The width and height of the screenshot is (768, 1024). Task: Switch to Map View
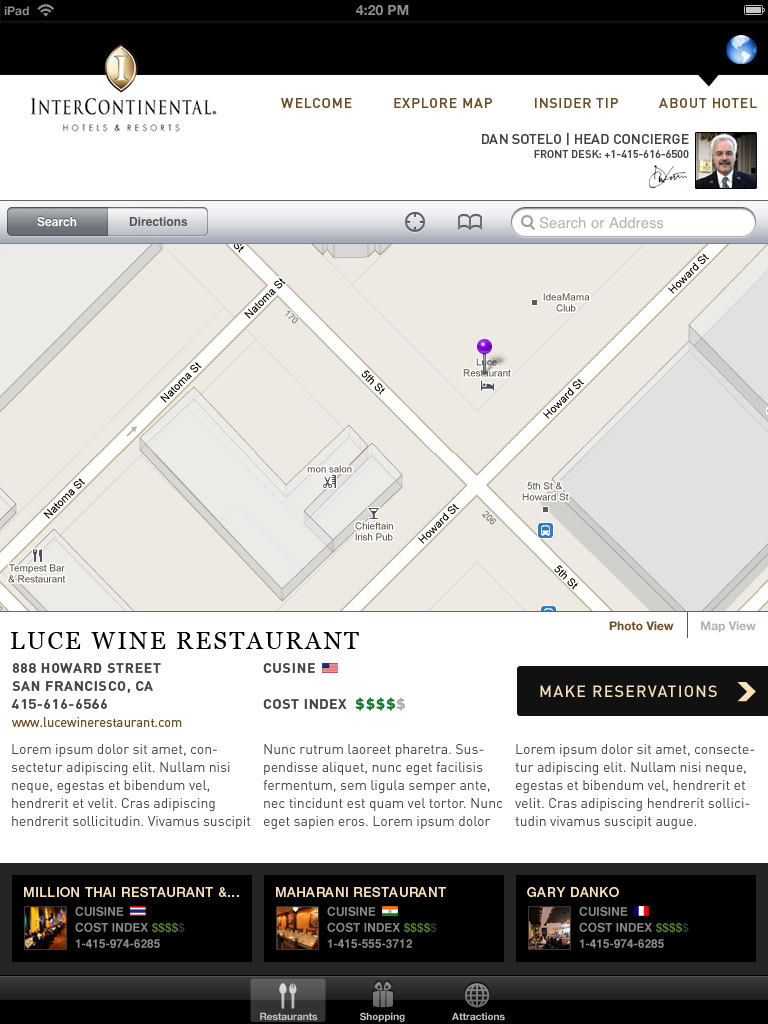pyautogui.click(x=727, y=626)
